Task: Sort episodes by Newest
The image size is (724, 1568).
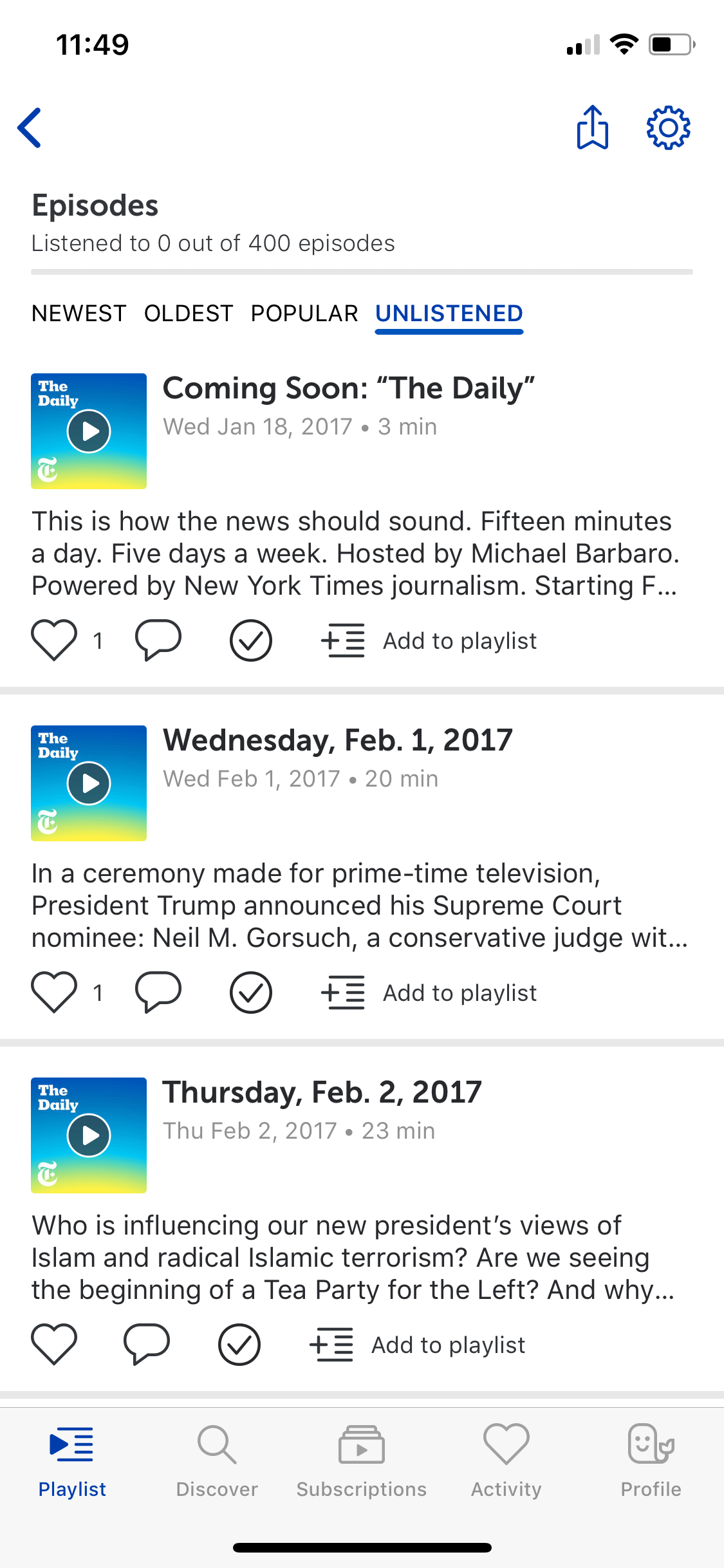Action: point(79,313)
